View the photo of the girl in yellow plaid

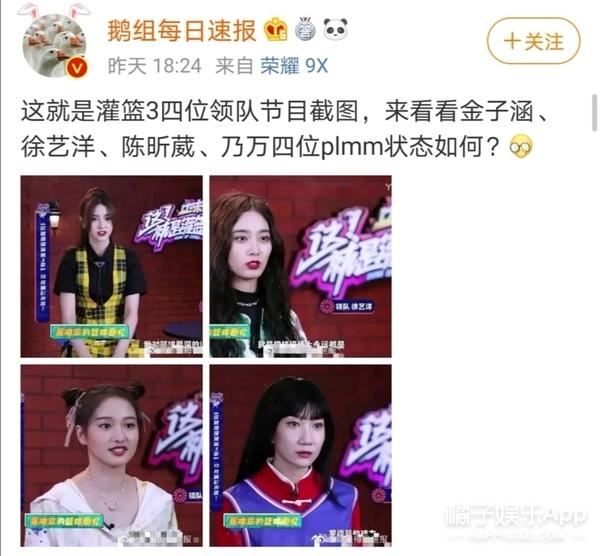pos(112,266)
